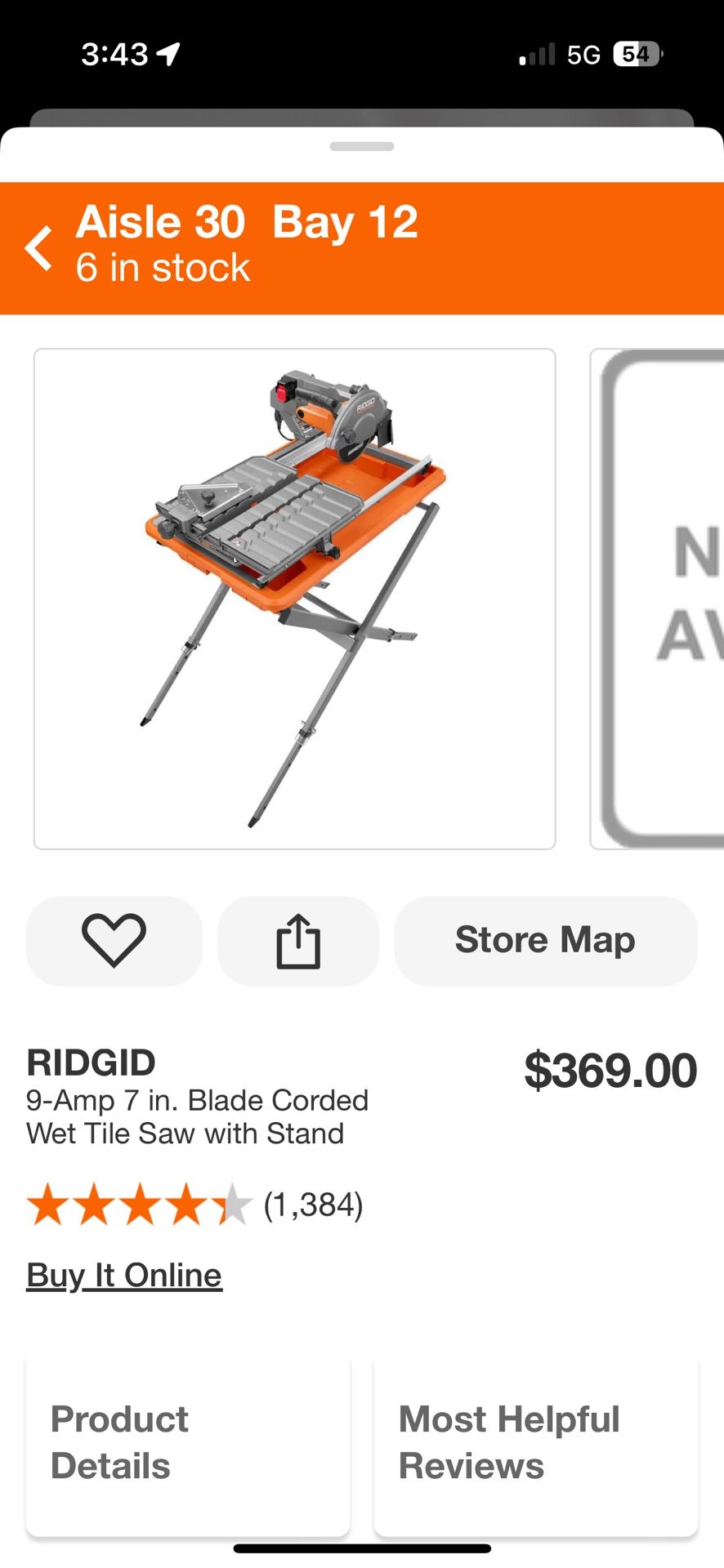
Task: Tap the 5G indicator in the status bar
Action: coord(585,54)
